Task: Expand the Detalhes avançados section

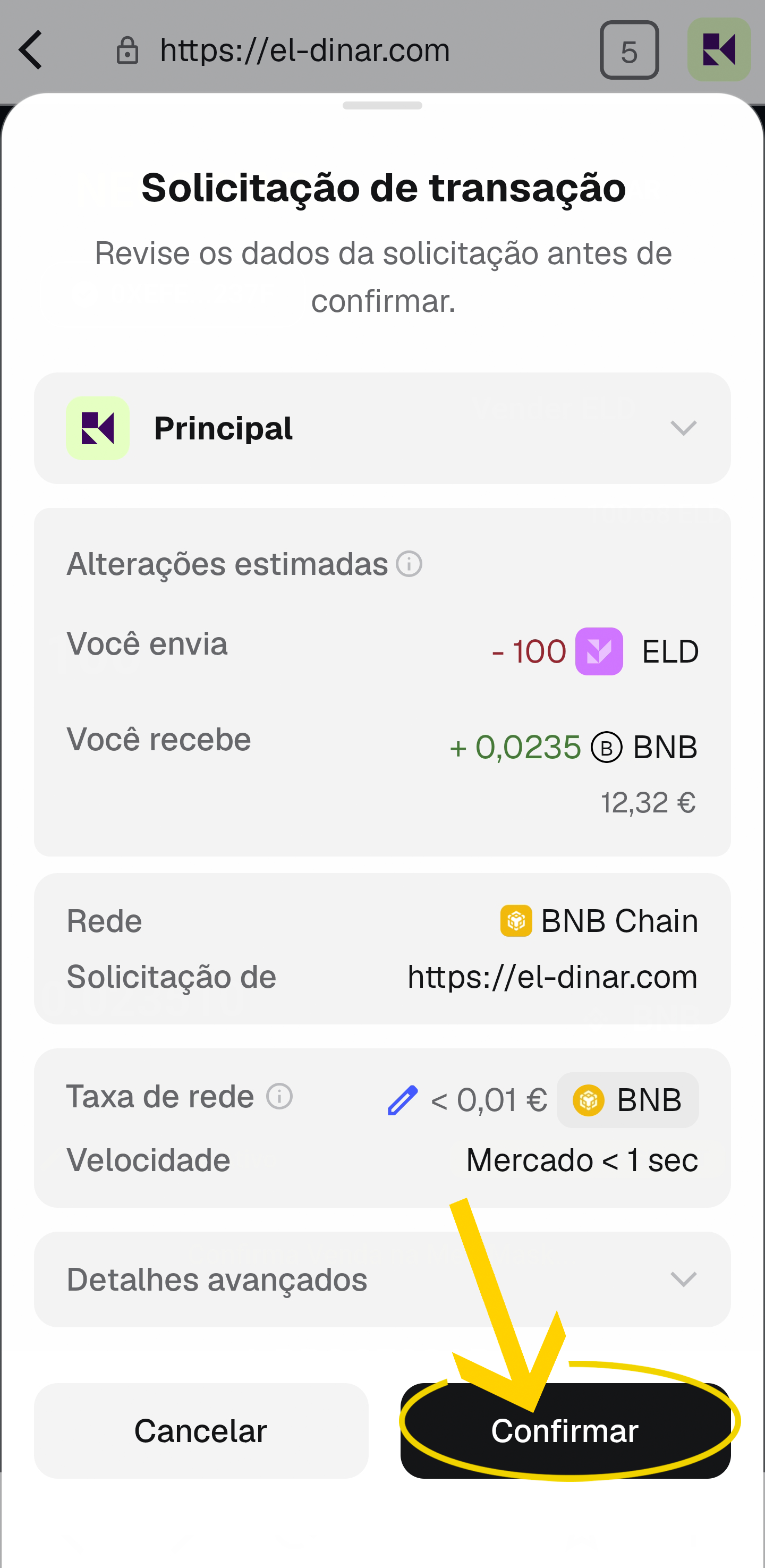Action: click(x=382, y=1279)
